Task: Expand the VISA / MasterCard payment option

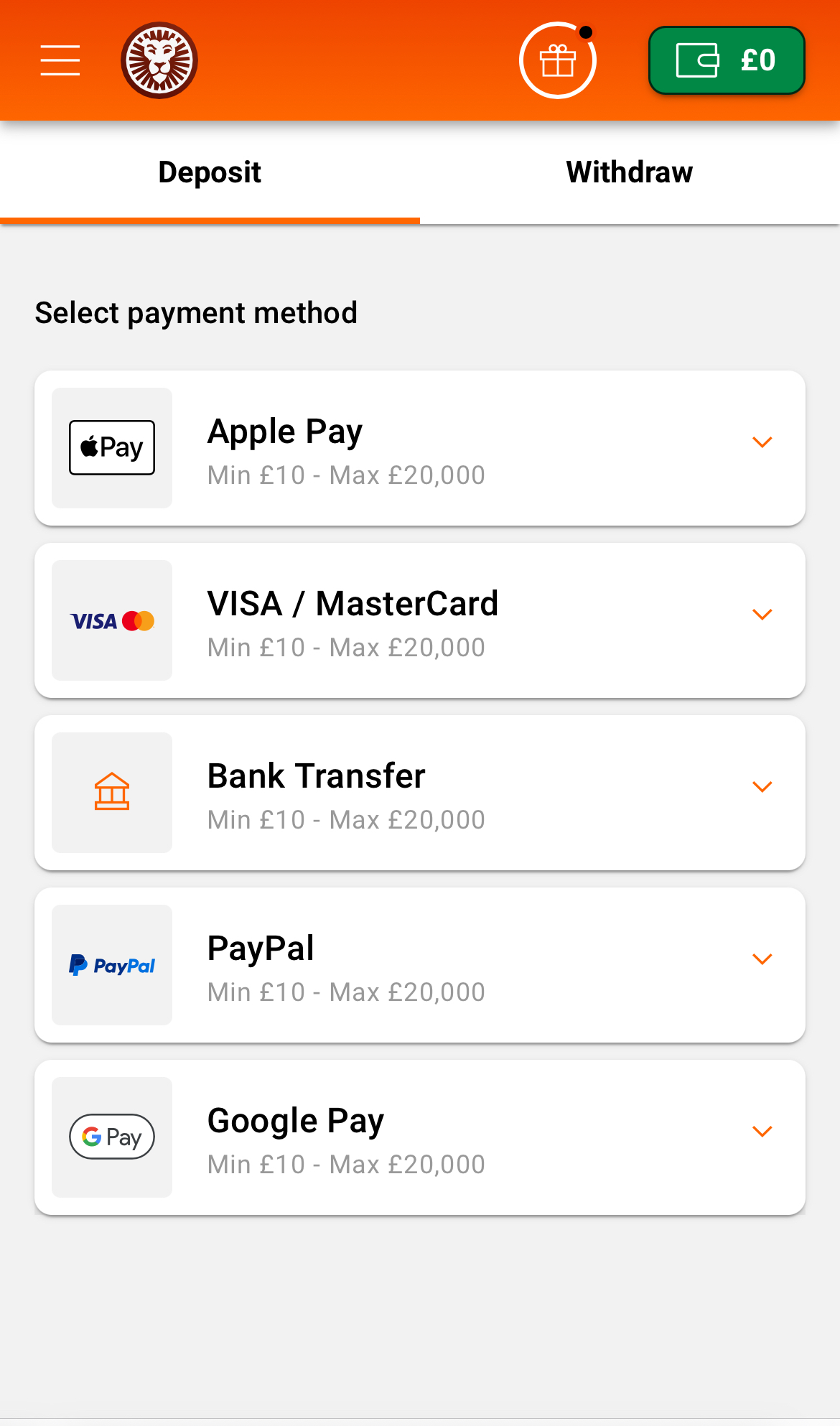Action: click(762, 614)
